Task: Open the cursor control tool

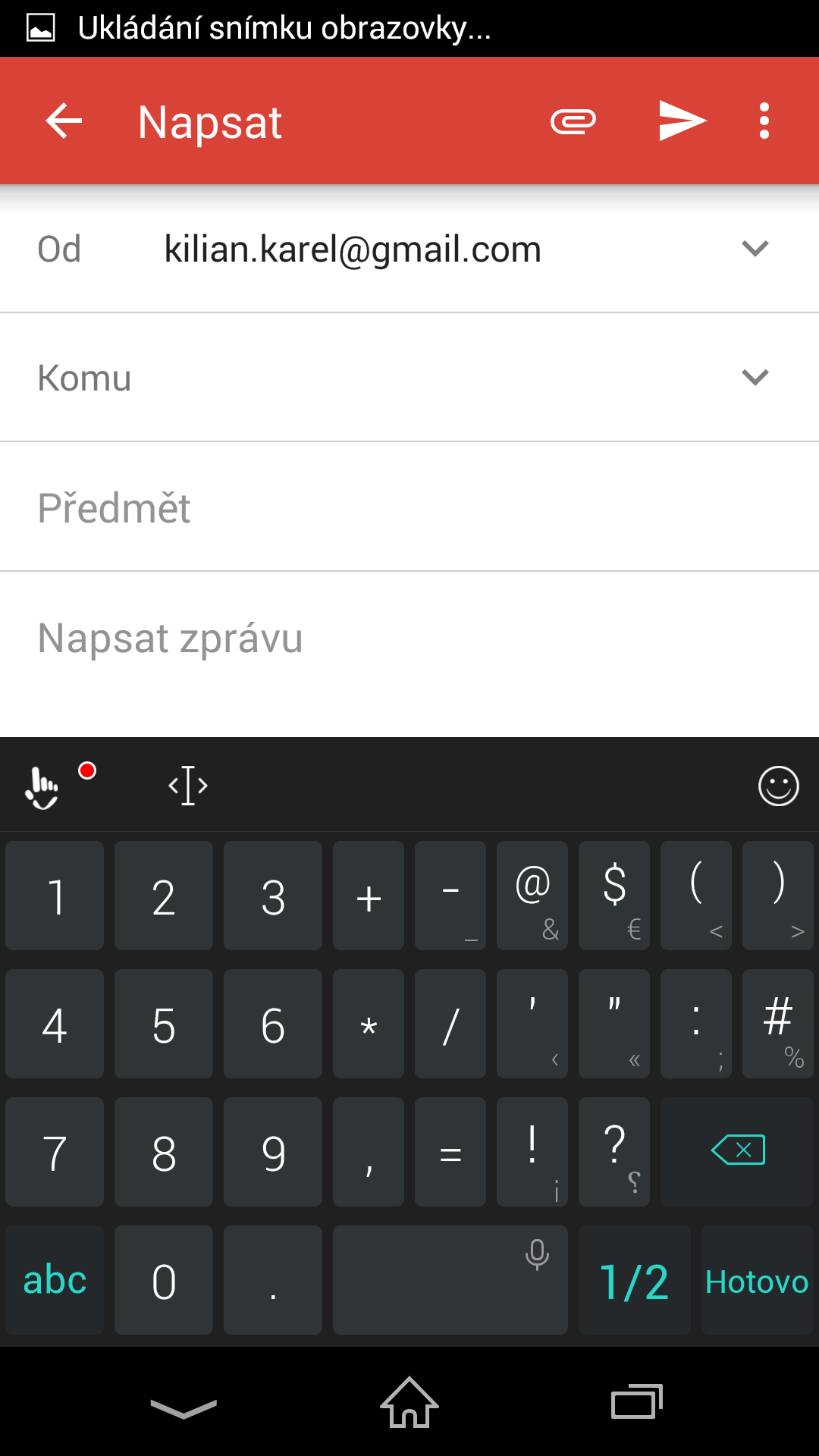Action: 188,786
